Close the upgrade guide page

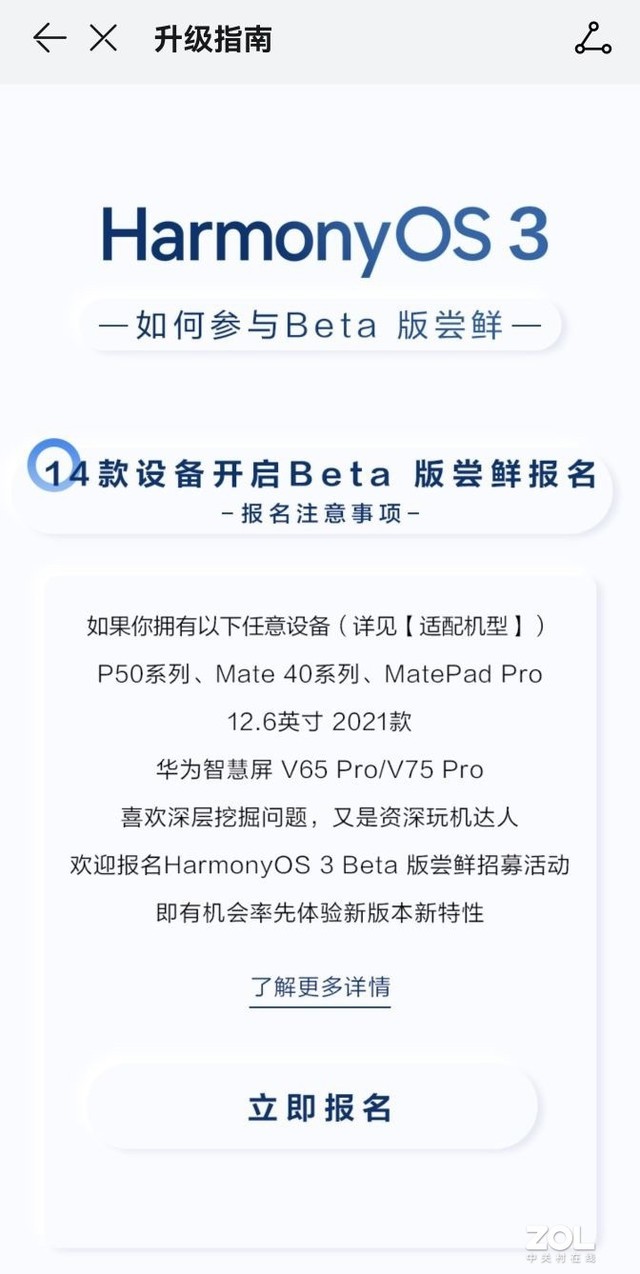[x=103, y=39]
